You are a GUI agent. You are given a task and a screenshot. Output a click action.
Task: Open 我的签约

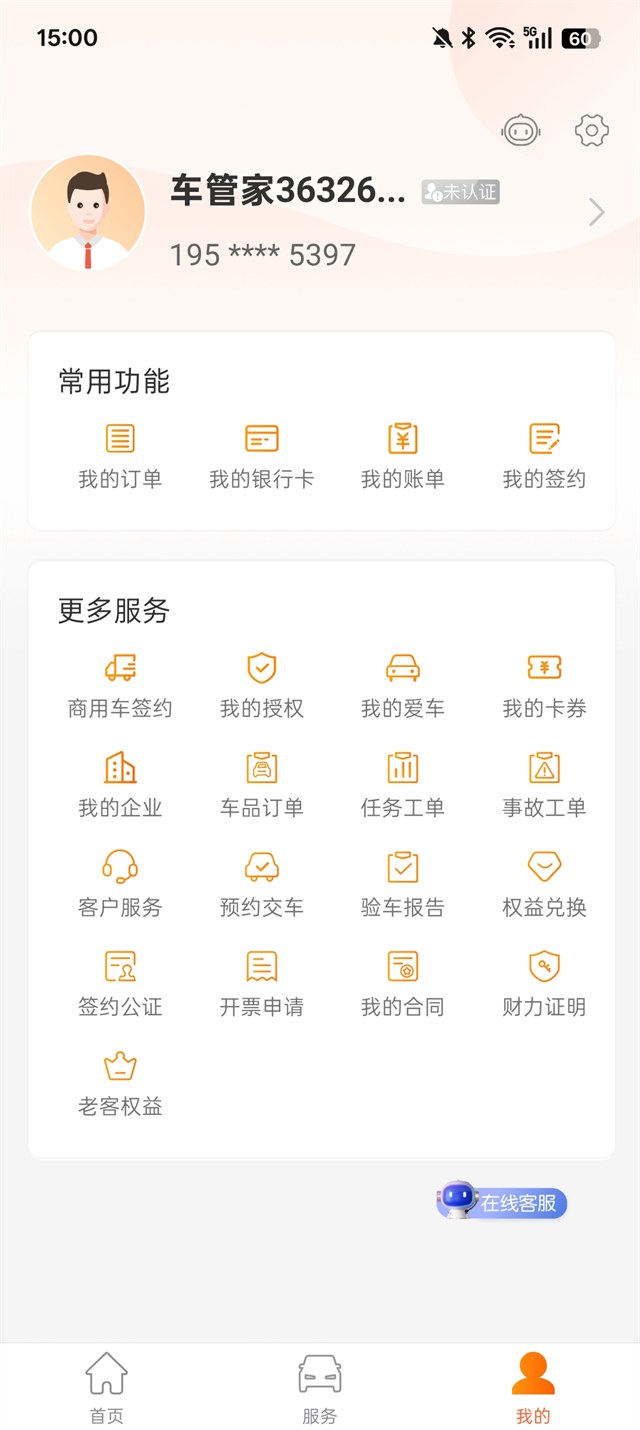tap(544, 455)
